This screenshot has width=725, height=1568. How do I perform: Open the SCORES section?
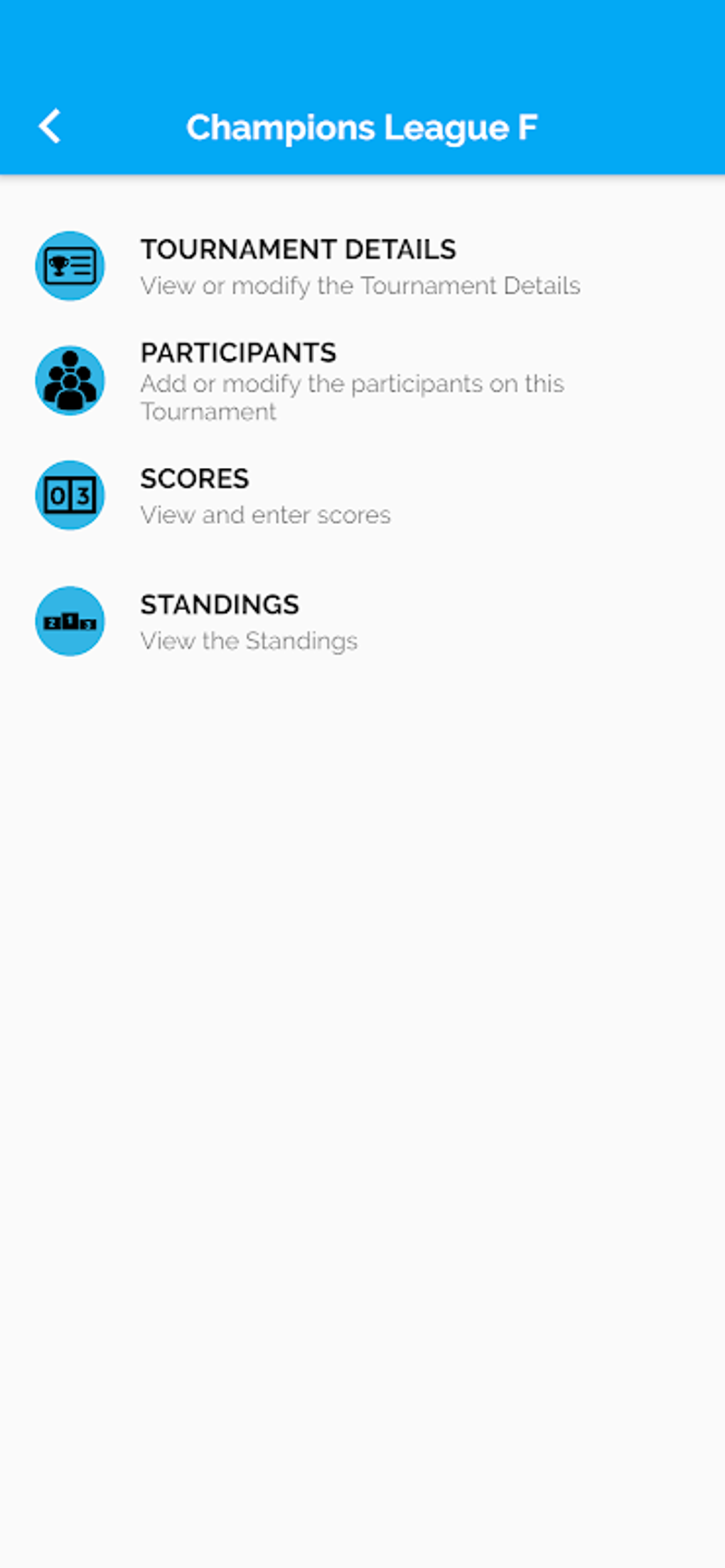point(195,479)
